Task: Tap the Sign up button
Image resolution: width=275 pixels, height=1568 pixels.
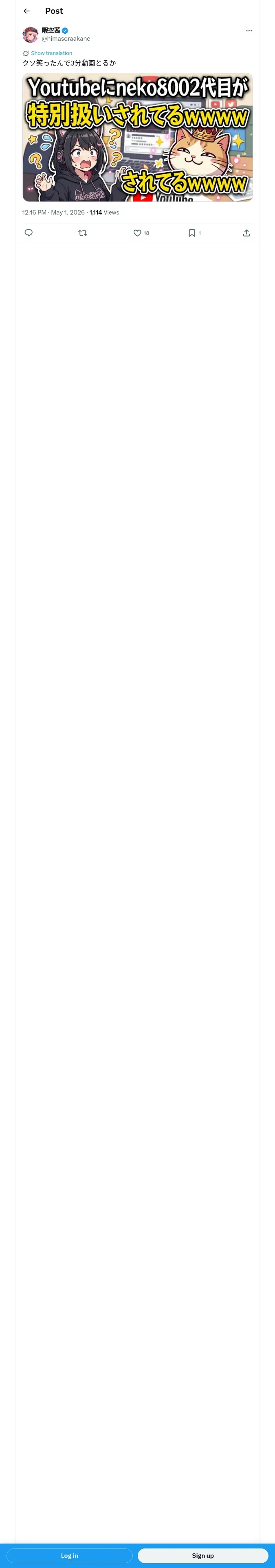Action: pos(203,1555)
